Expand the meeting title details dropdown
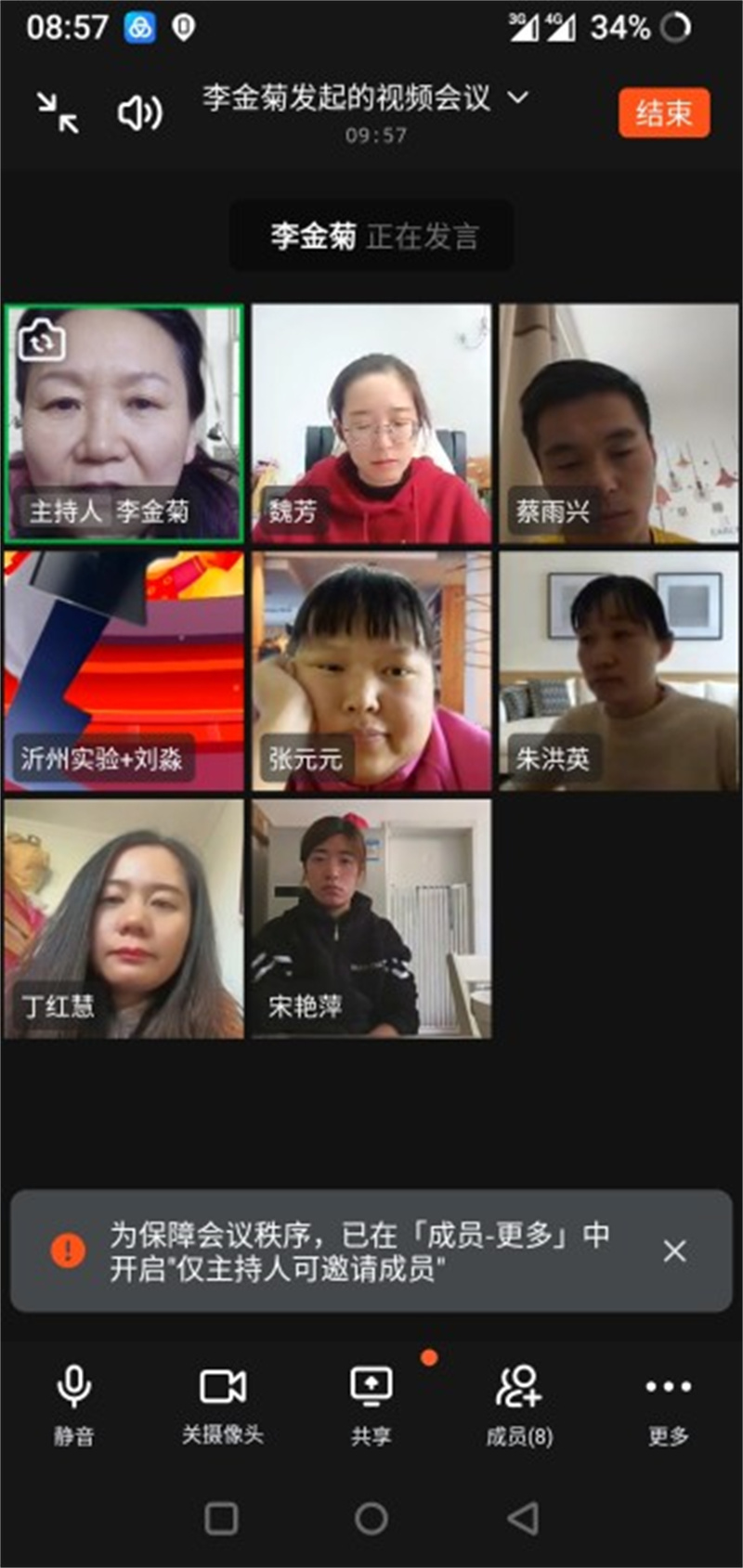The image size is (743, 1568). coord(517,97)
